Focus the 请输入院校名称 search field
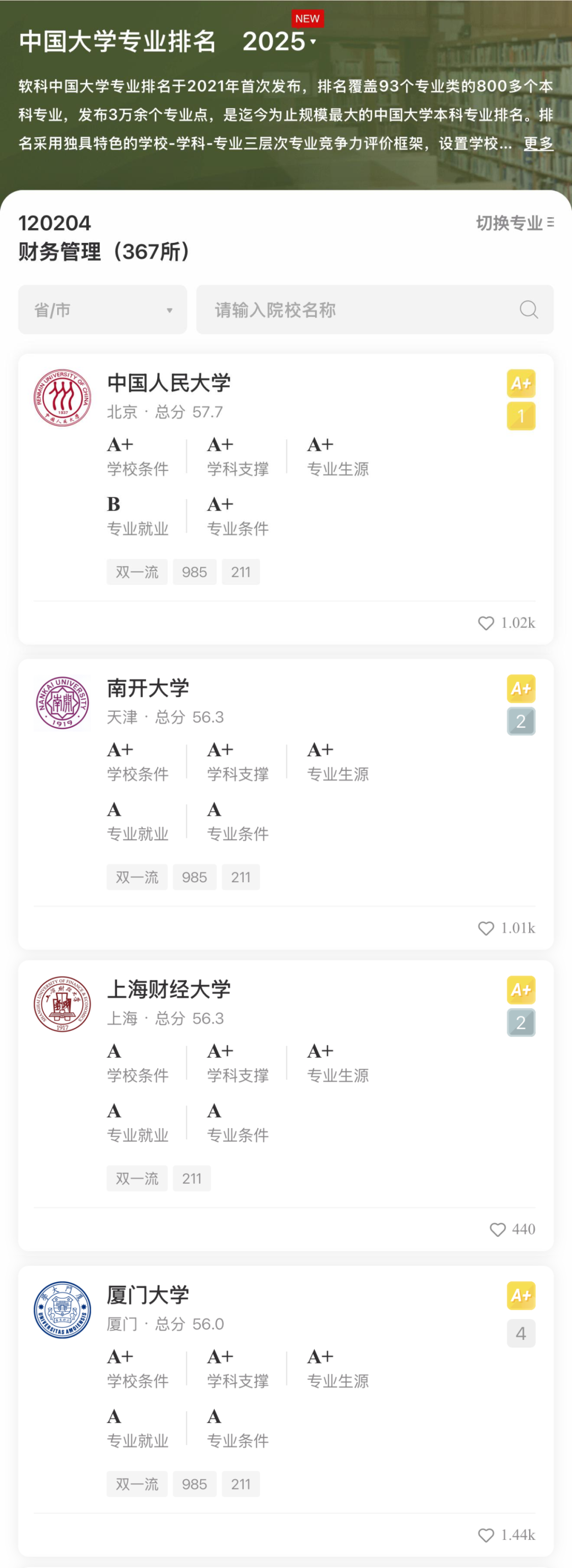 360,310
